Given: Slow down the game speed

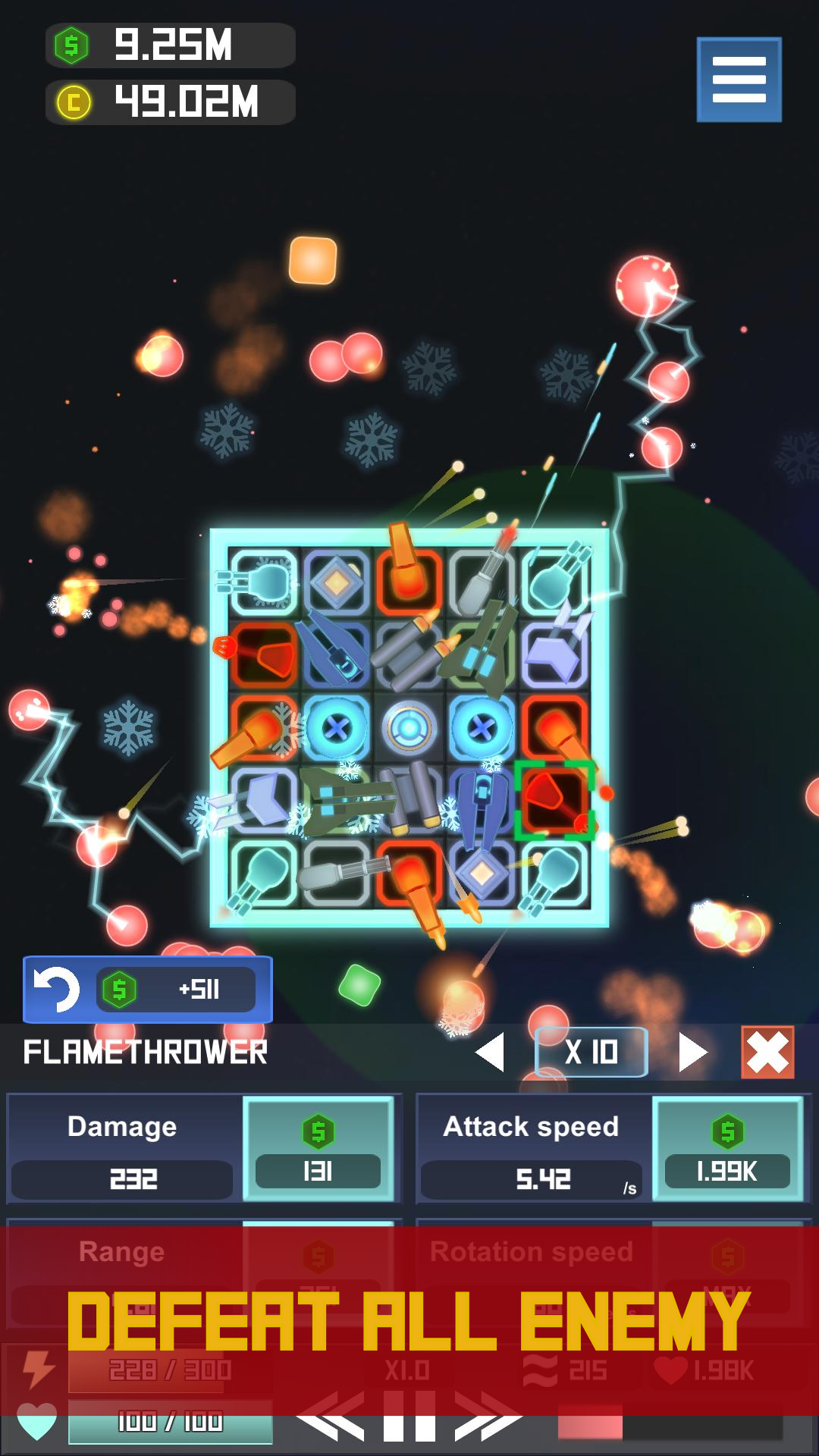Looking at the screenshot, I should tap(331, 1416).
